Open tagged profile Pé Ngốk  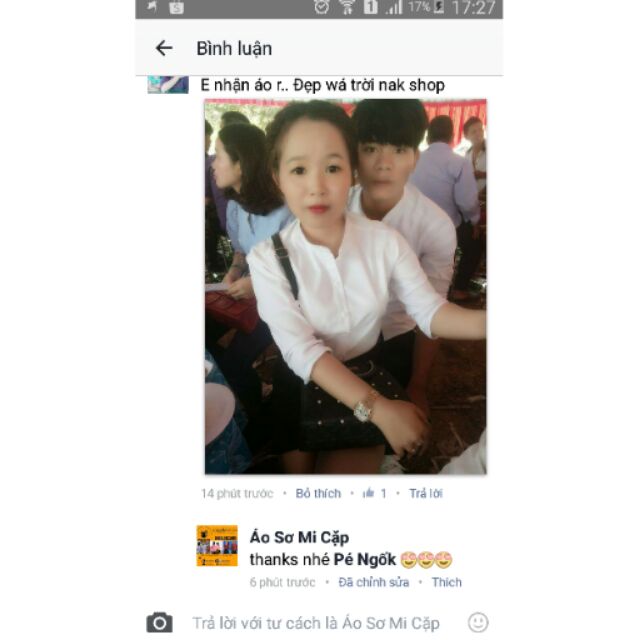(366, 559)
